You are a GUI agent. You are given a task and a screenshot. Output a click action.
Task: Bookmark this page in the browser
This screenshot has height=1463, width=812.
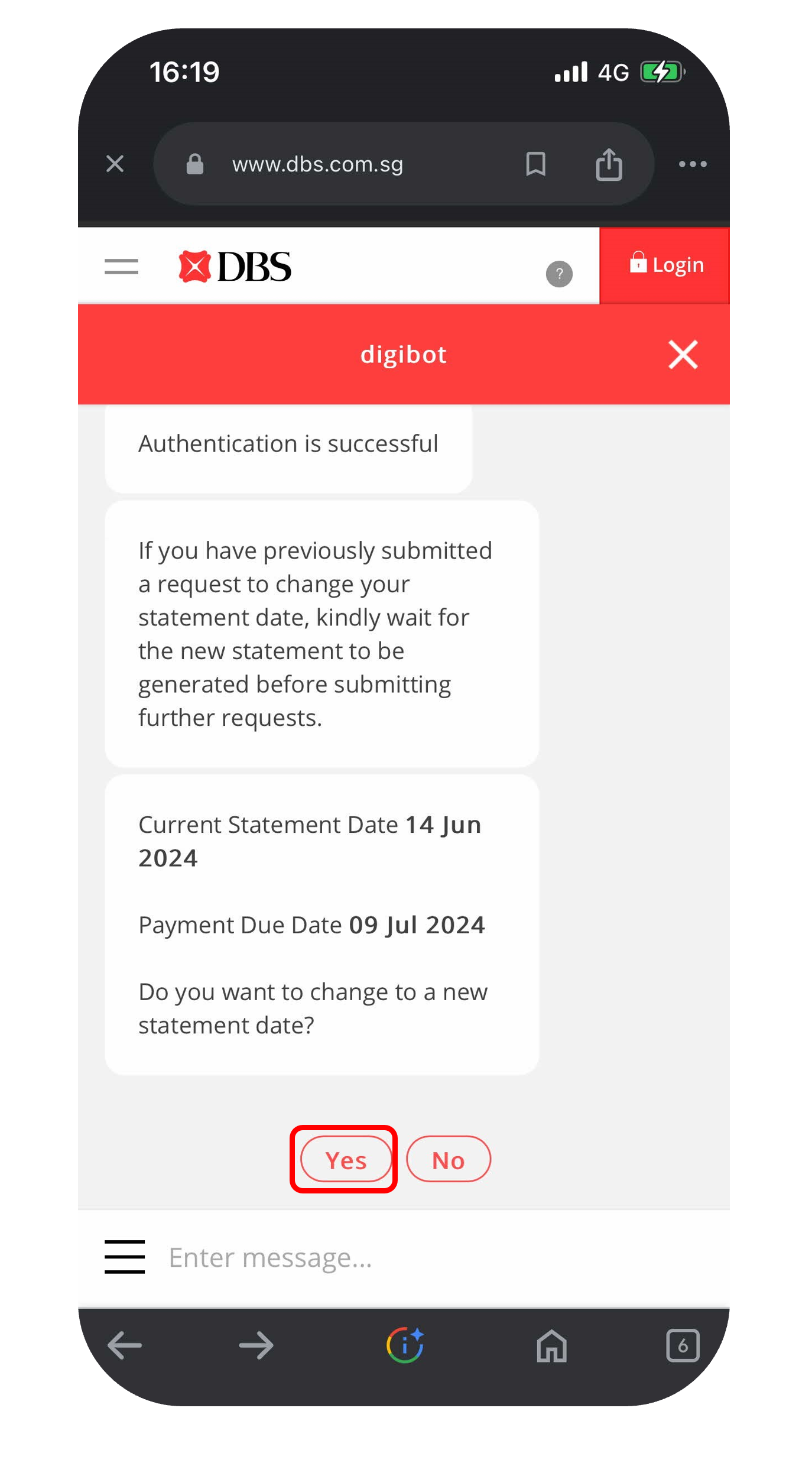pos(535,164)
